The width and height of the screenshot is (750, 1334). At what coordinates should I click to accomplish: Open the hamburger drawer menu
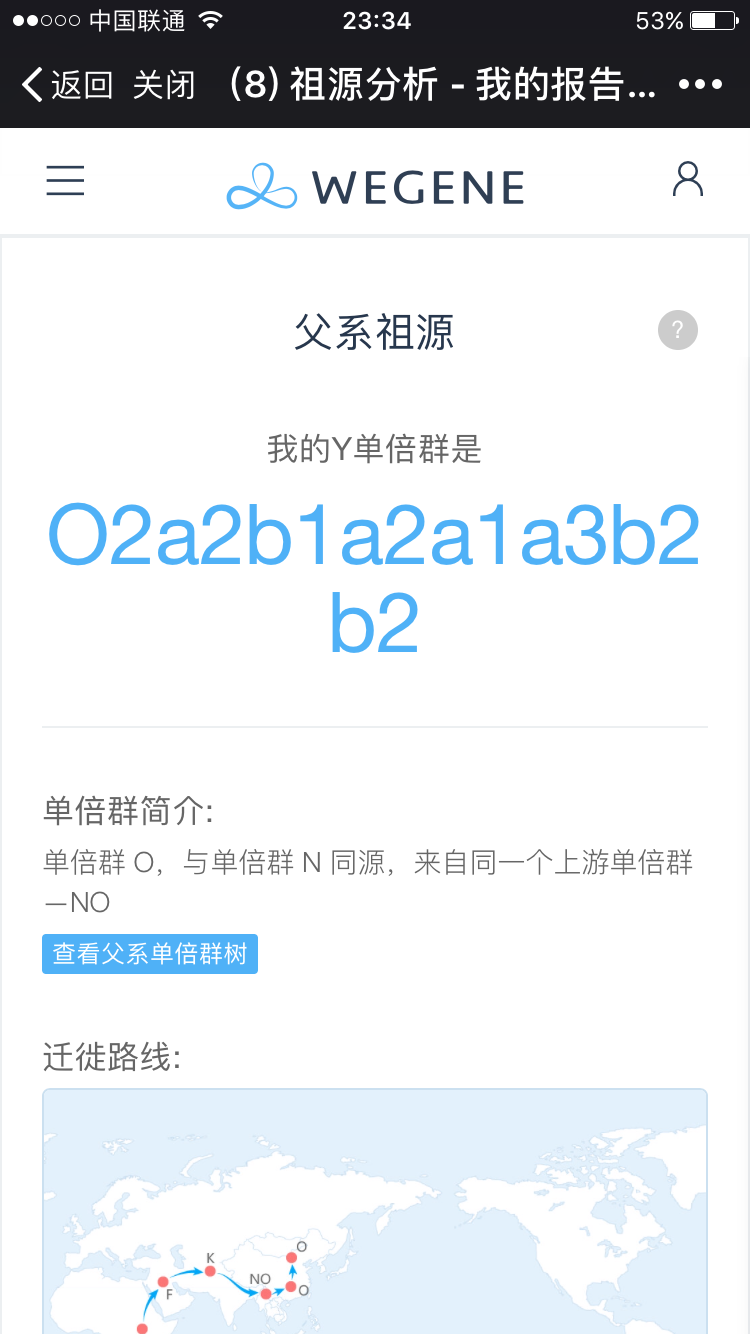coord(66,180)
